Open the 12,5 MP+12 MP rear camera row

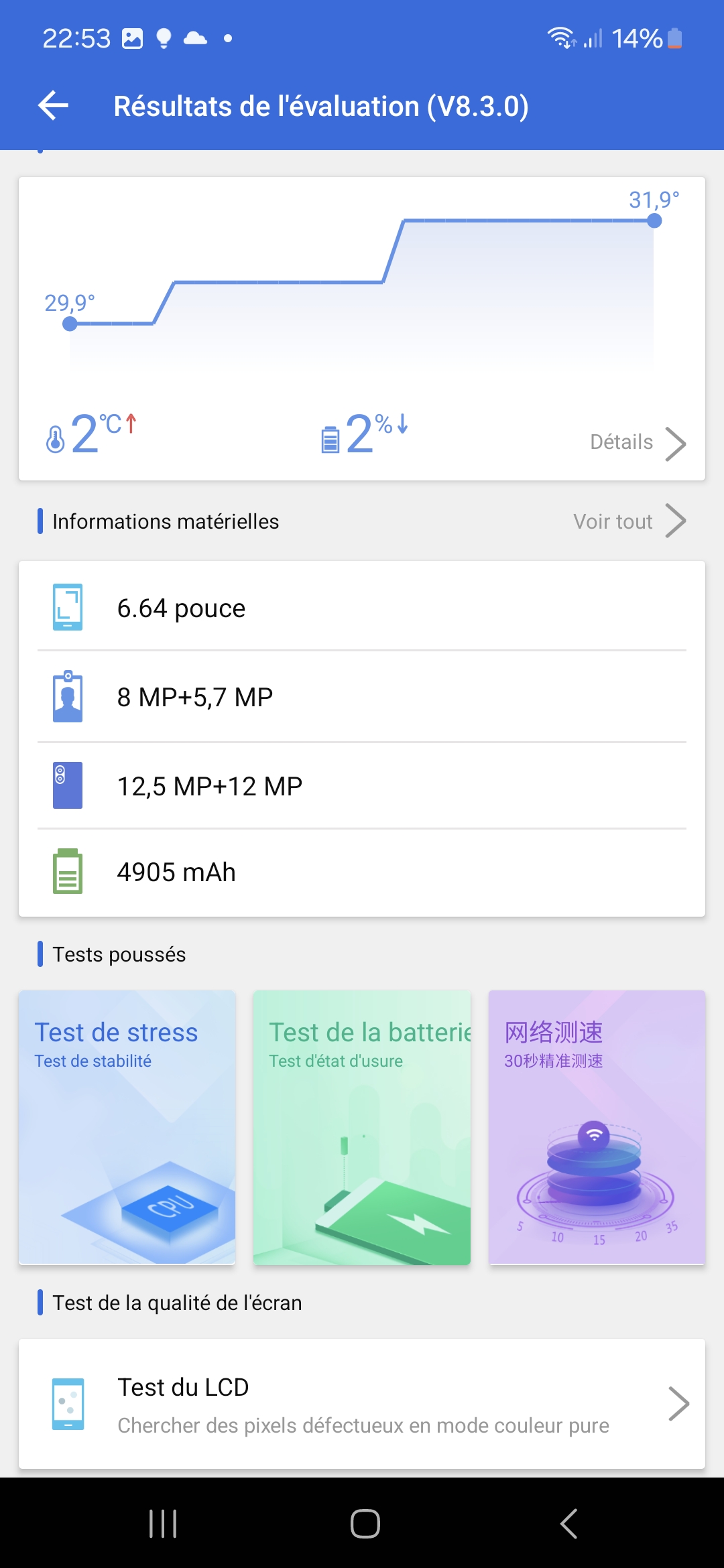[x=362, y=786]
